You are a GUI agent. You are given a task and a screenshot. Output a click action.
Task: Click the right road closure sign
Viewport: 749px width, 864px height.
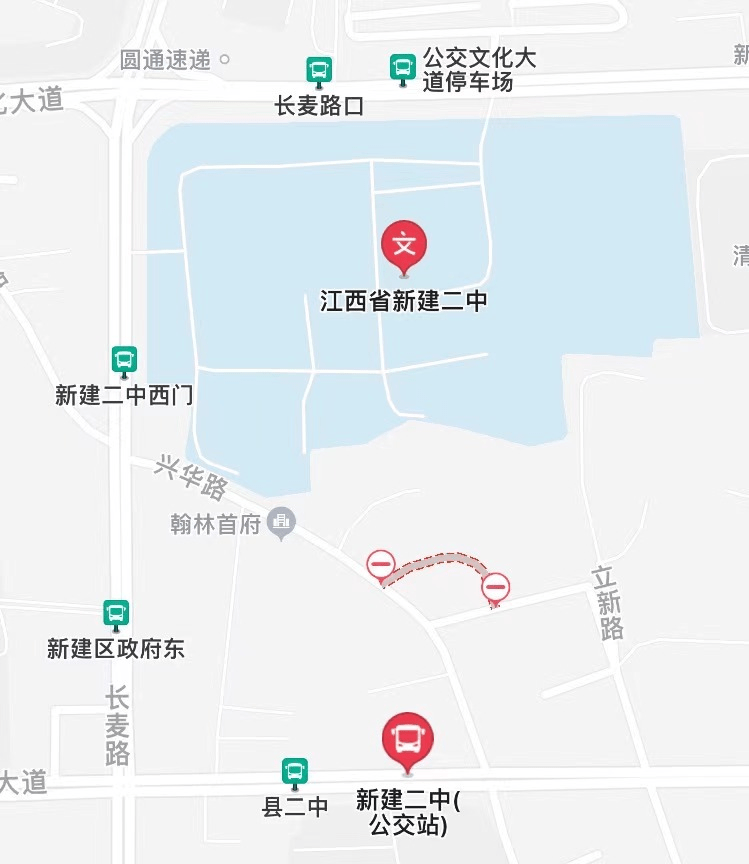coord(497,589)
